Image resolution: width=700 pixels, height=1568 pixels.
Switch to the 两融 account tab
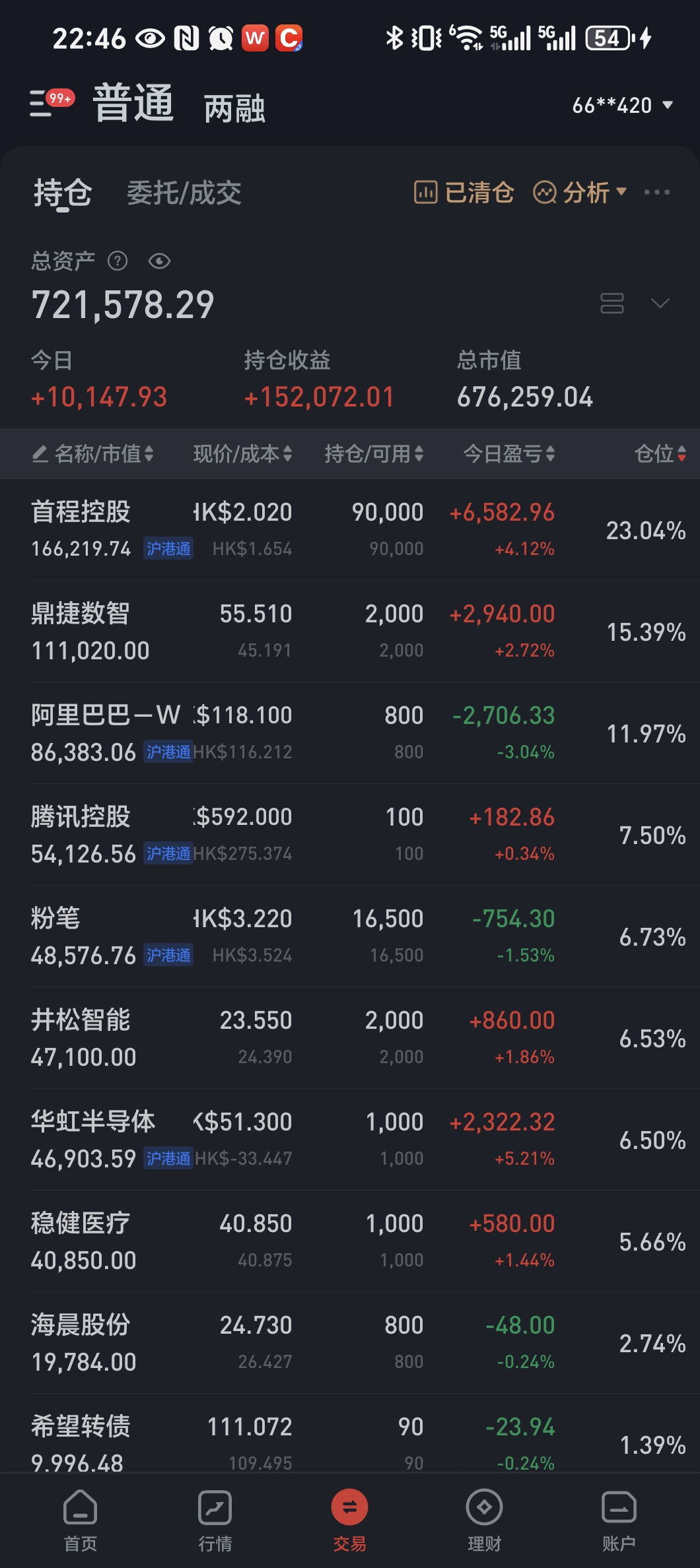pos(234,108)
